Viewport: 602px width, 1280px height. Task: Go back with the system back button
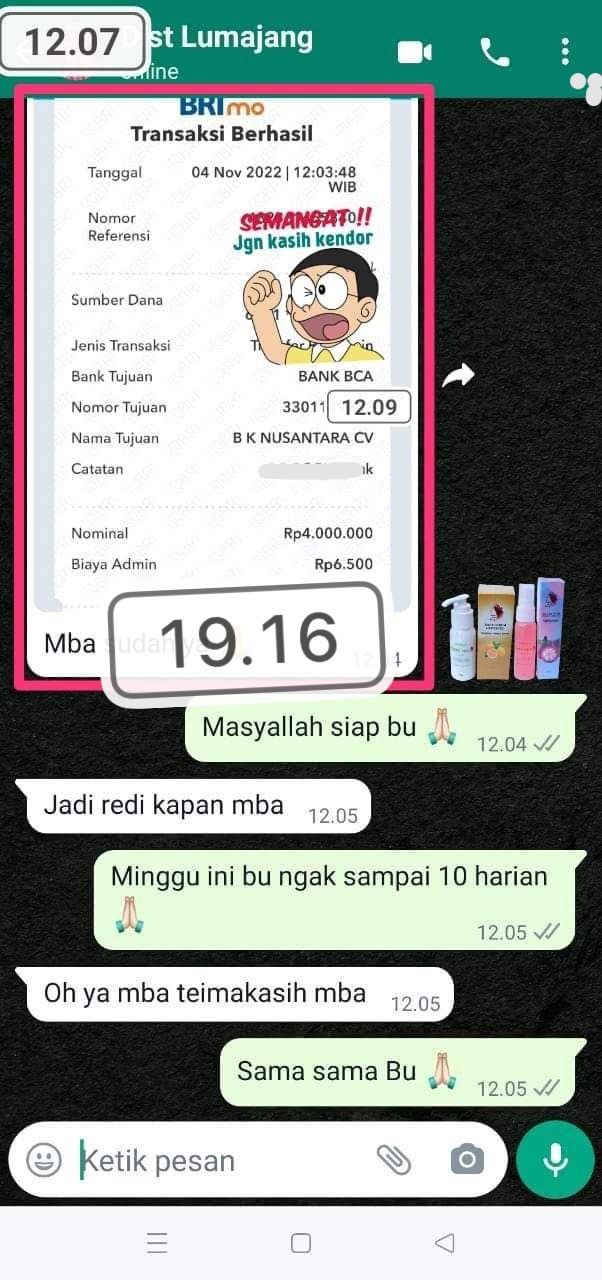point(445,1243)
